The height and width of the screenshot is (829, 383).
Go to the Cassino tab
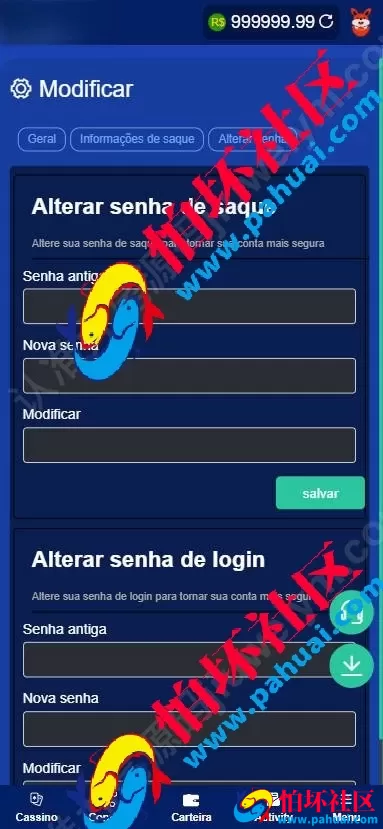click(36, 808)
